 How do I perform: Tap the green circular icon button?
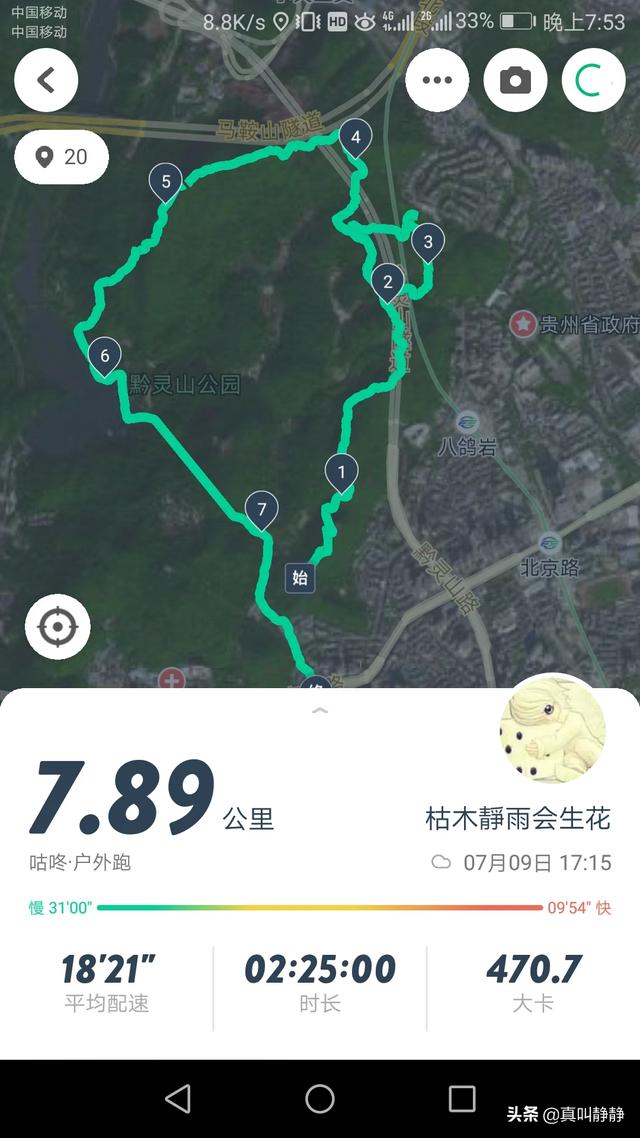(x=593, y=81)
